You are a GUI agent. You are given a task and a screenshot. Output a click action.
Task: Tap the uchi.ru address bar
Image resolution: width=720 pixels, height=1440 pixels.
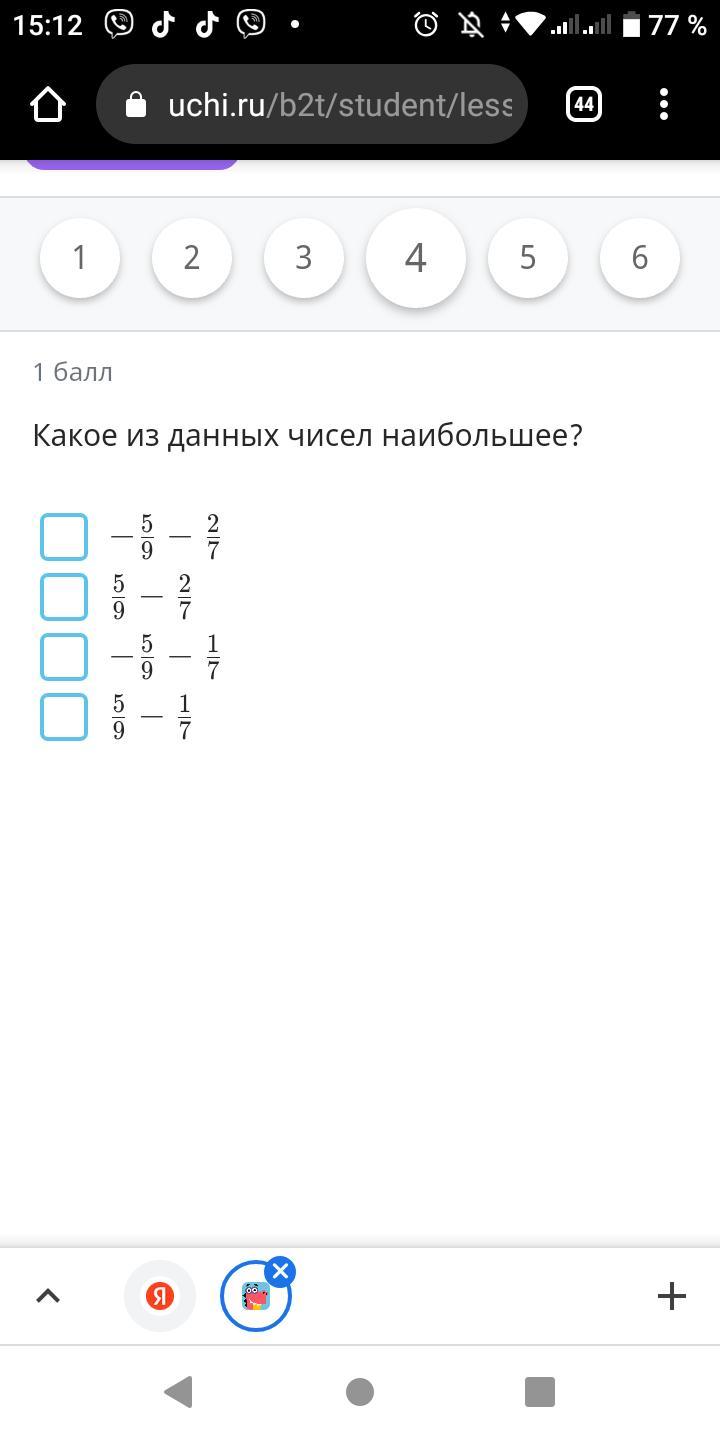click(312, 104)
